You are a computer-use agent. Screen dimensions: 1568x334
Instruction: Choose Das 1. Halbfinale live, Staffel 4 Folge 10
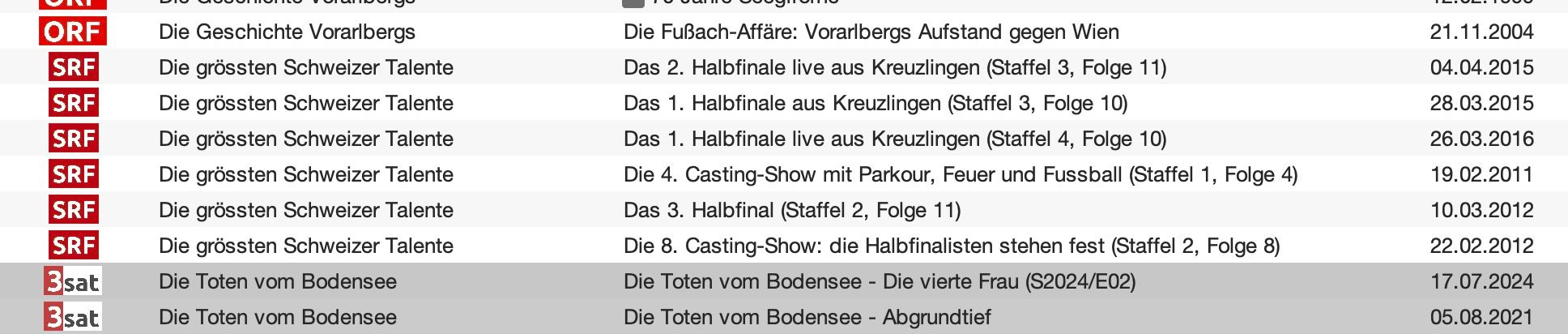pyautogui.click(x=894, y=139)
